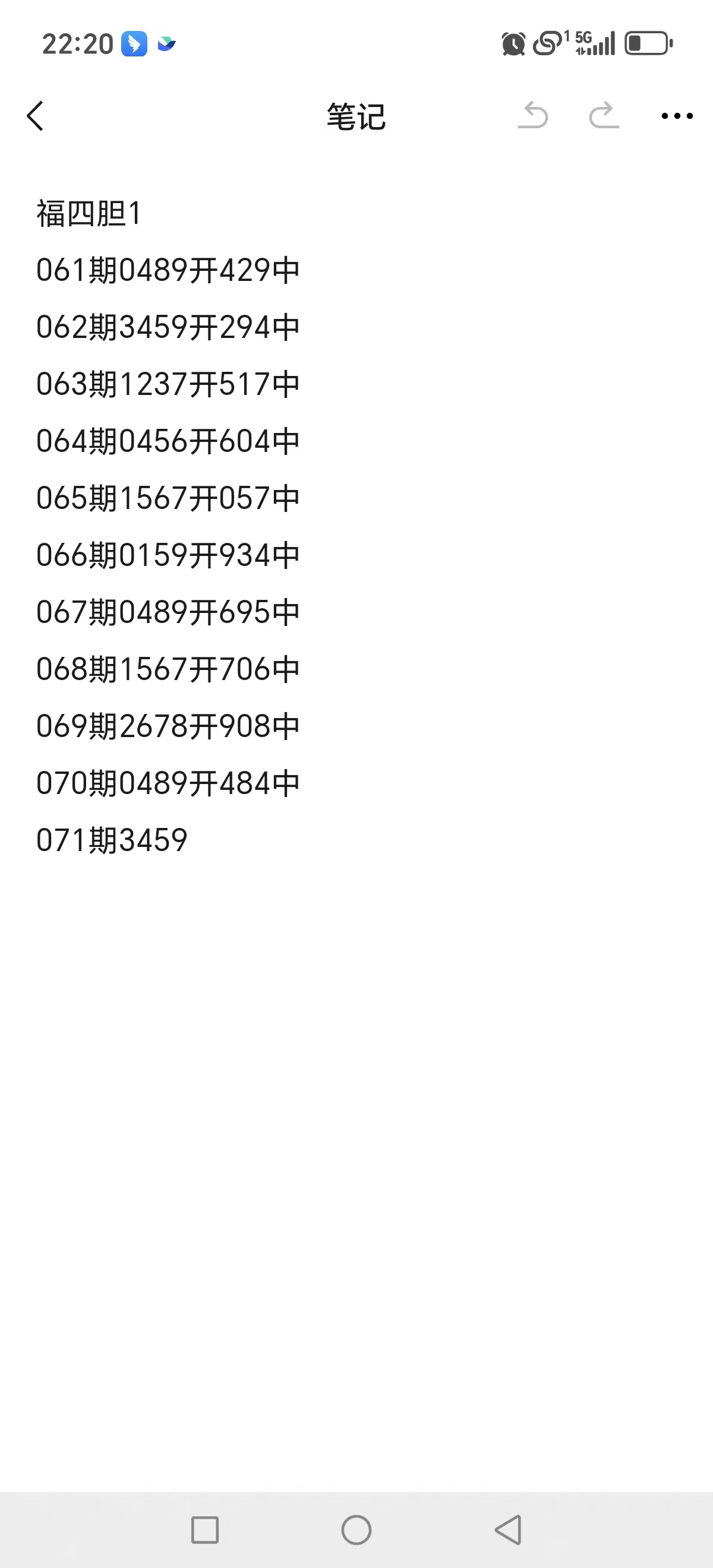Tap the 笔记 title at top center

coord(356,117)
